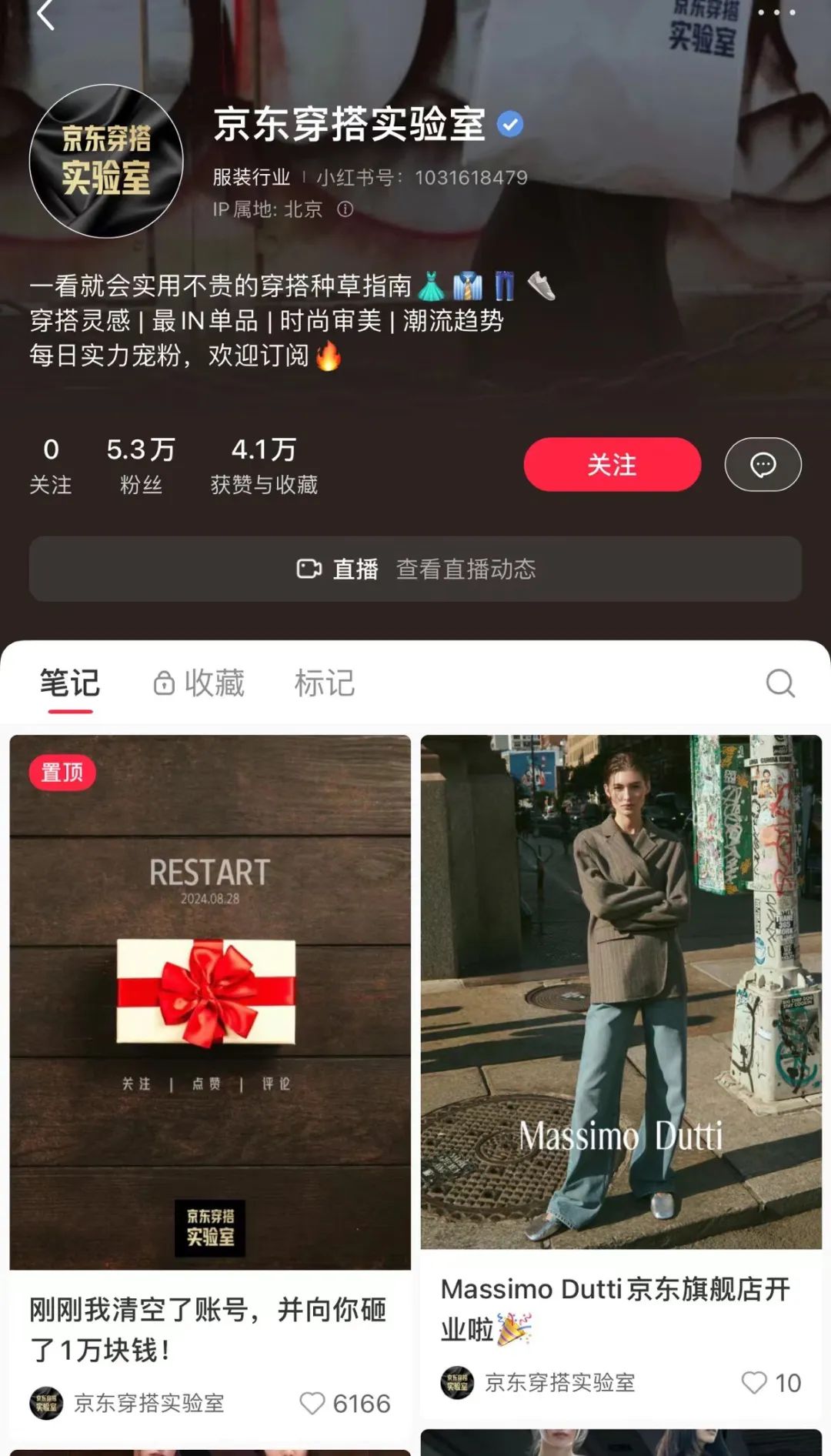View the 粉丝 followers count list

click(141, 465)
